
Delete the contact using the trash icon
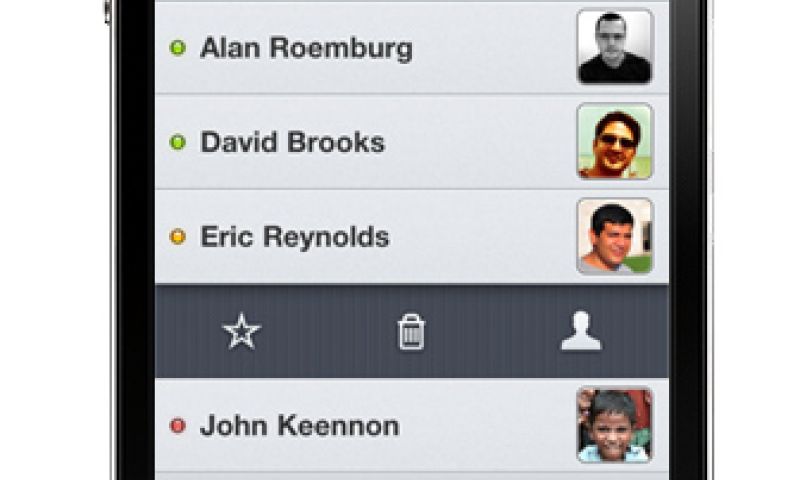point(411,332)
